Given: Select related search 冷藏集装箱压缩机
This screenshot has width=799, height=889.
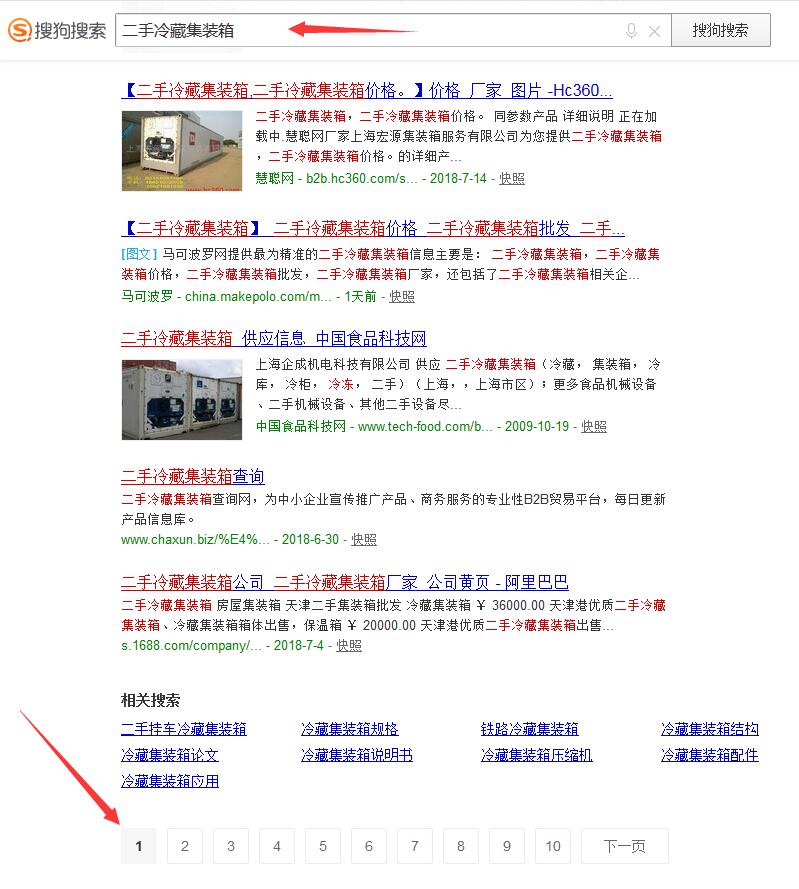Looking at the screenshot, I should 536,755.
